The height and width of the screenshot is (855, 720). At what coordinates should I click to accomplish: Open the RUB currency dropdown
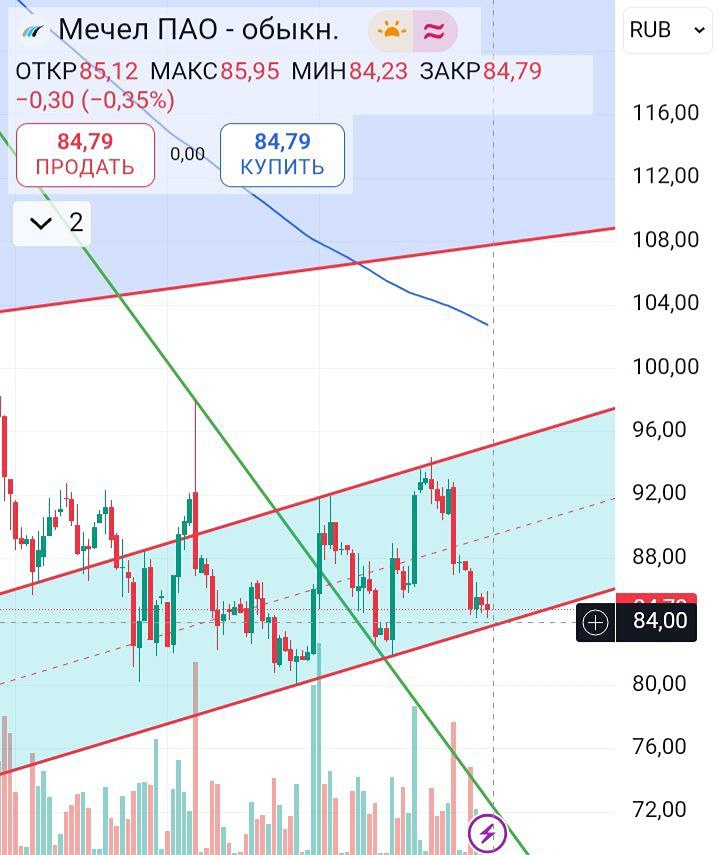pyautogui.click(x=667, y=30)
